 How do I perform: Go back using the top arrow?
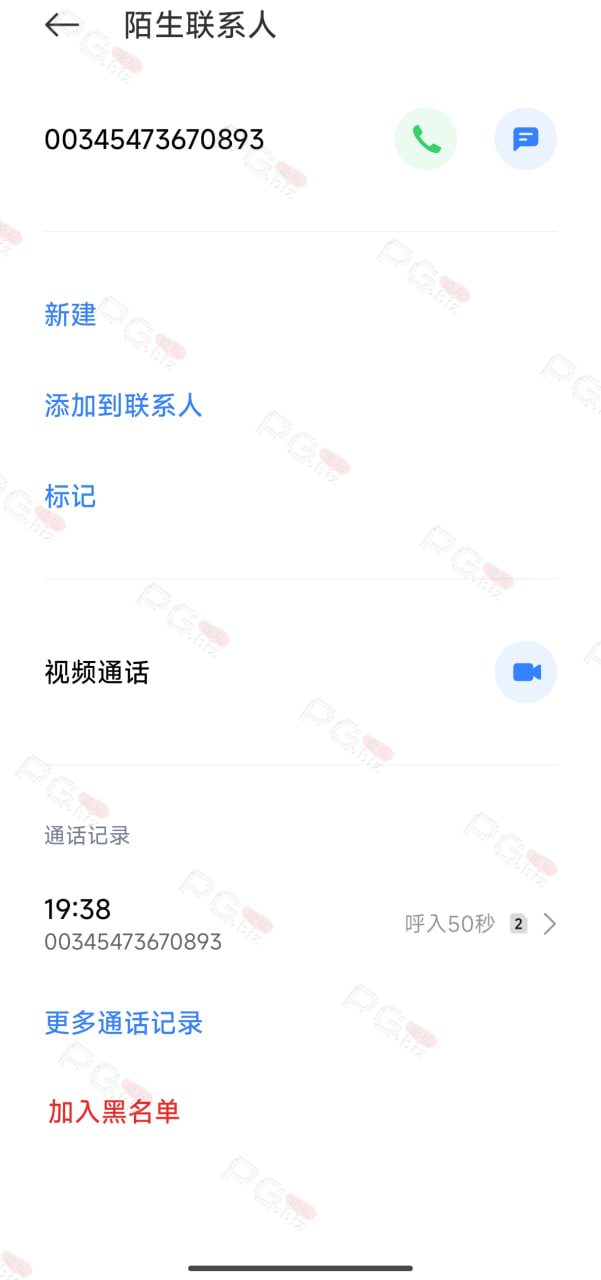tap(62, 25)
